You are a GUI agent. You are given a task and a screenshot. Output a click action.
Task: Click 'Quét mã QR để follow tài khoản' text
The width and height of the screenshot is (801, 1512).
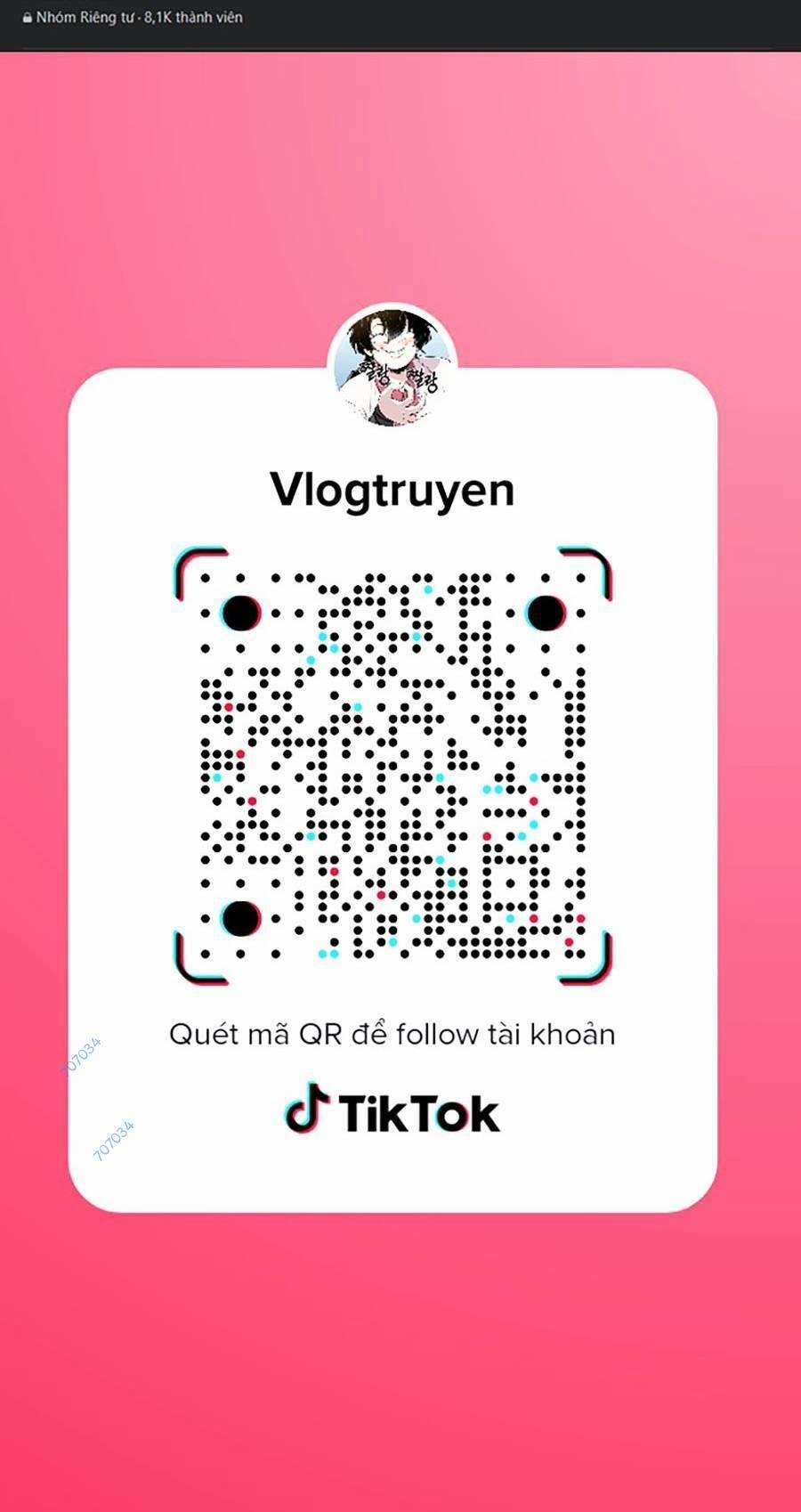(392, 1034)
